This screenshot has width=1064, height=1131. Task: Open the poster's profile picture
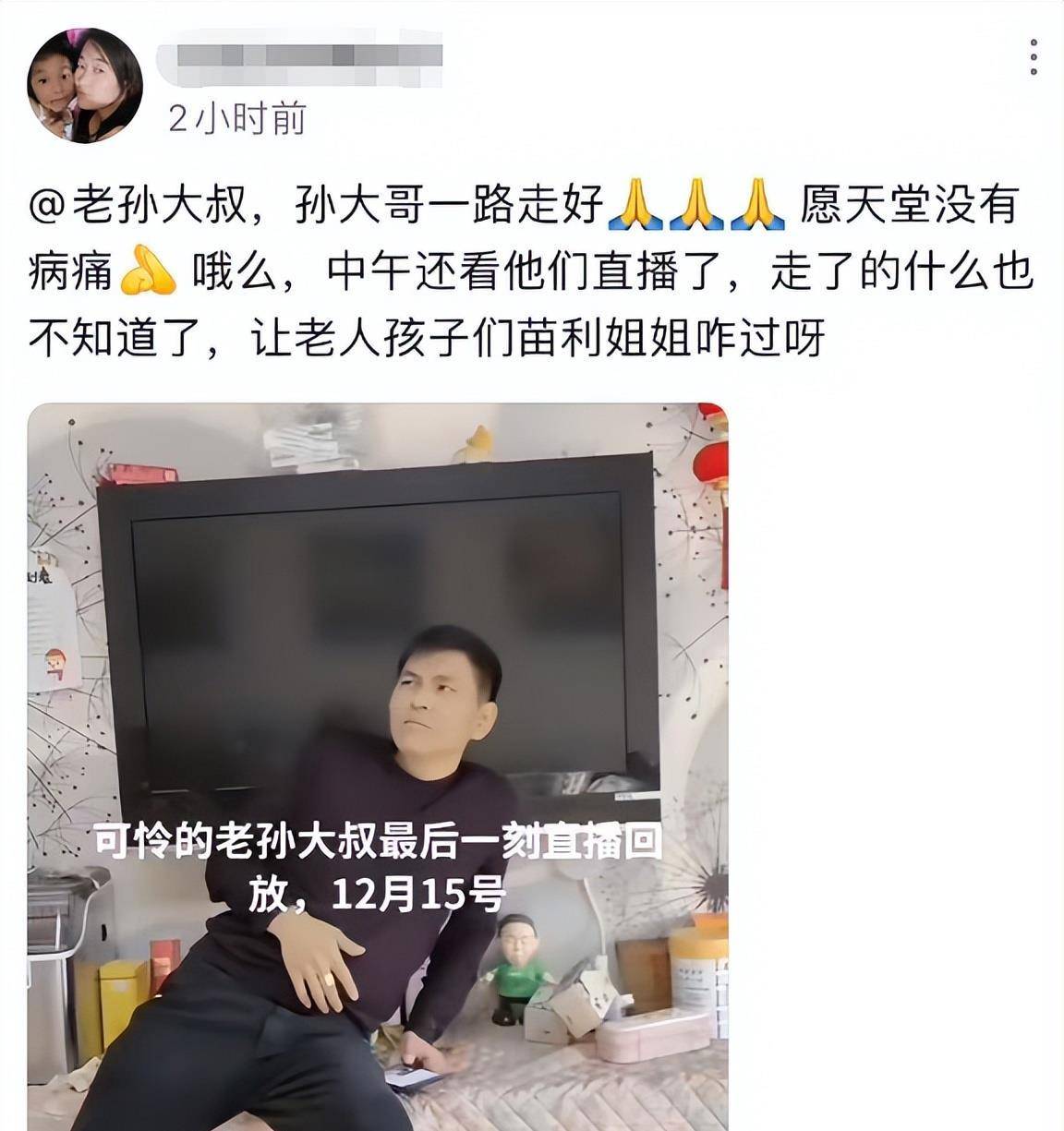click(85, 86)
